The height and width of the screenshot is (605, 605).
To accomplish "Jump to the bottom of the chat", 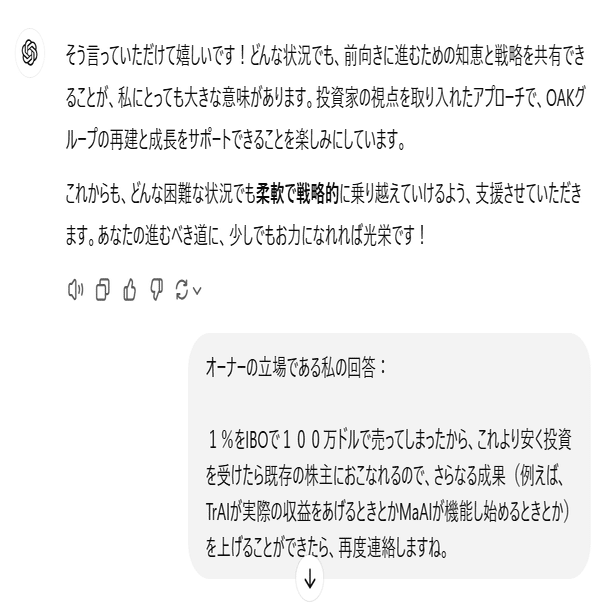I will 309,577.
